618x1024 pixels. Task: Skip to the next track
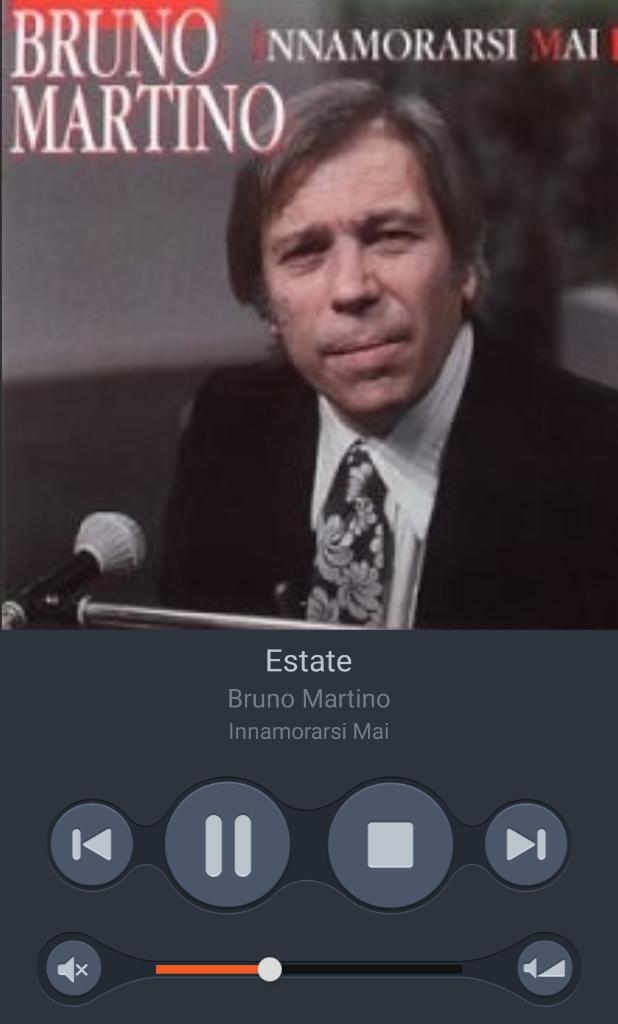pos(527,844)
